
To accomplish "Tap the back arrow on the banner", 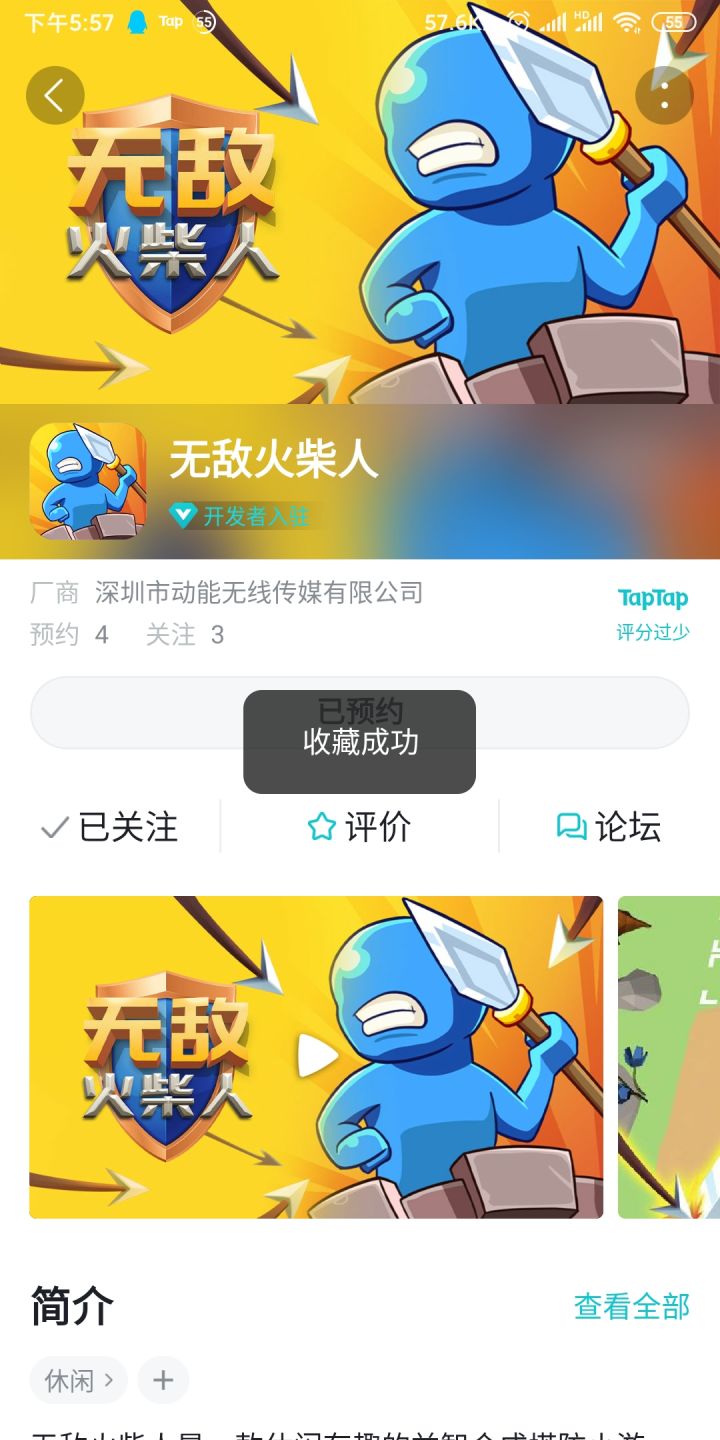I will pyautogui.click(x=55, y=95).
